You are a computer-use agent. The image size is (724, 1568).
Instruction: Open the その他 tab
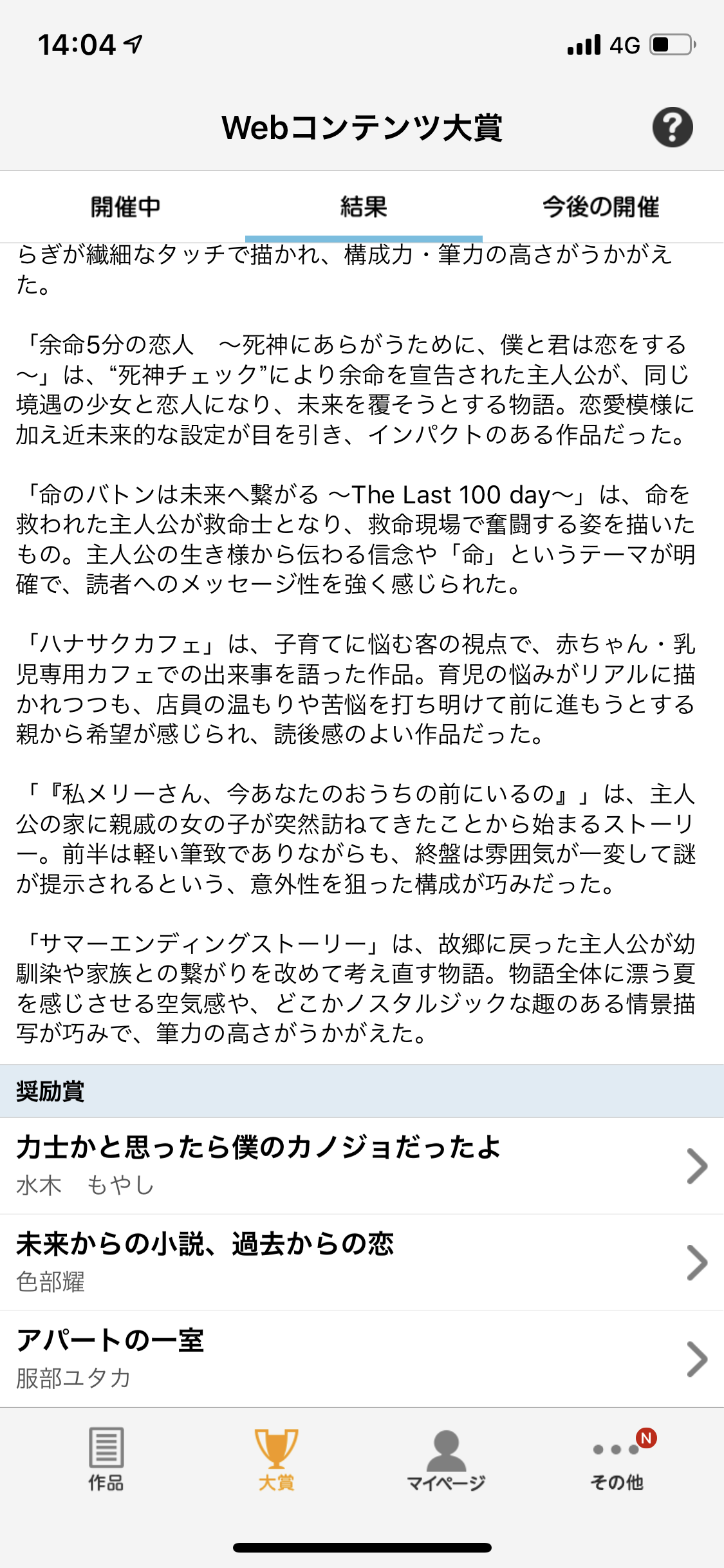tap(617, 1459)
